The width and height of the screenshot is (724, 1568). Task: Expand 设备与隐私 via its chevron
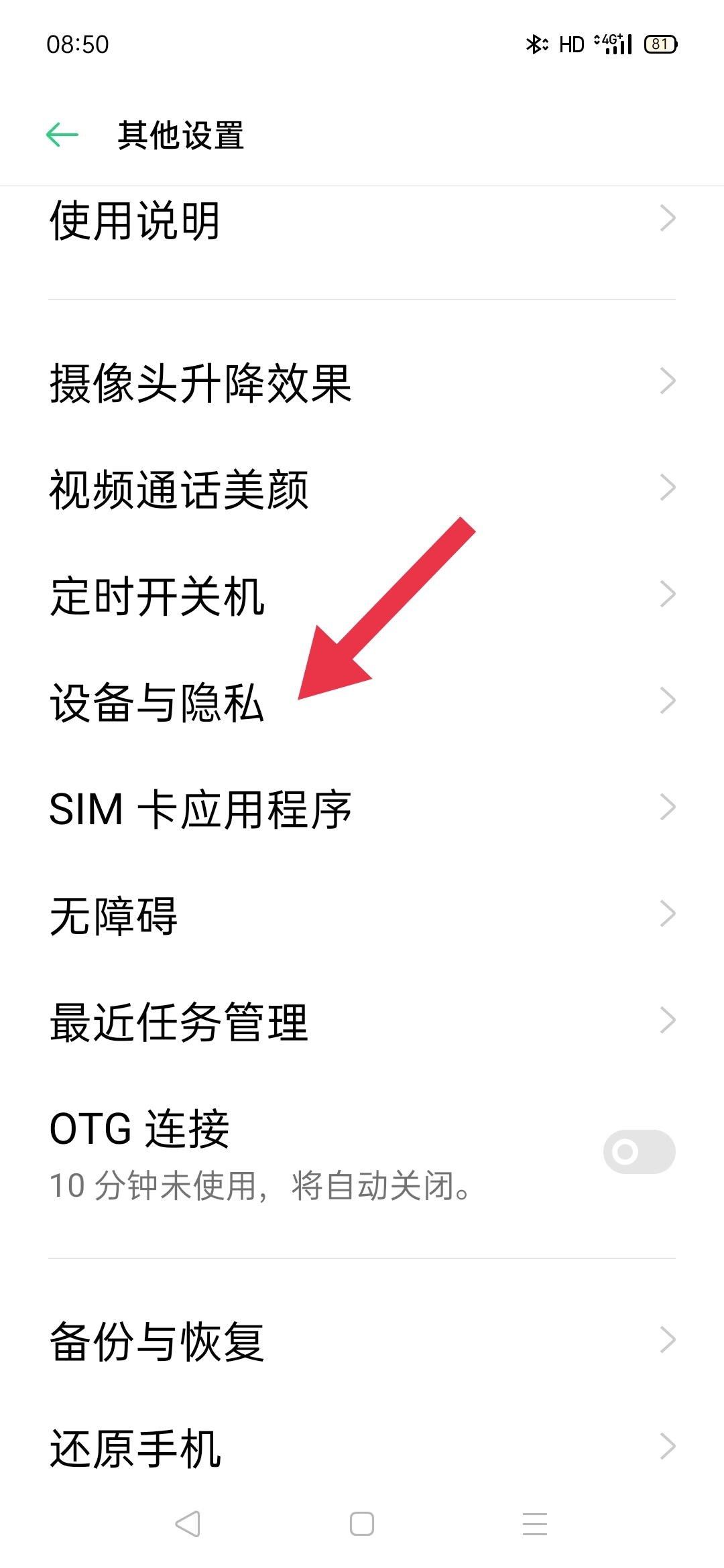pyautogui.click(x=668, y=700)
